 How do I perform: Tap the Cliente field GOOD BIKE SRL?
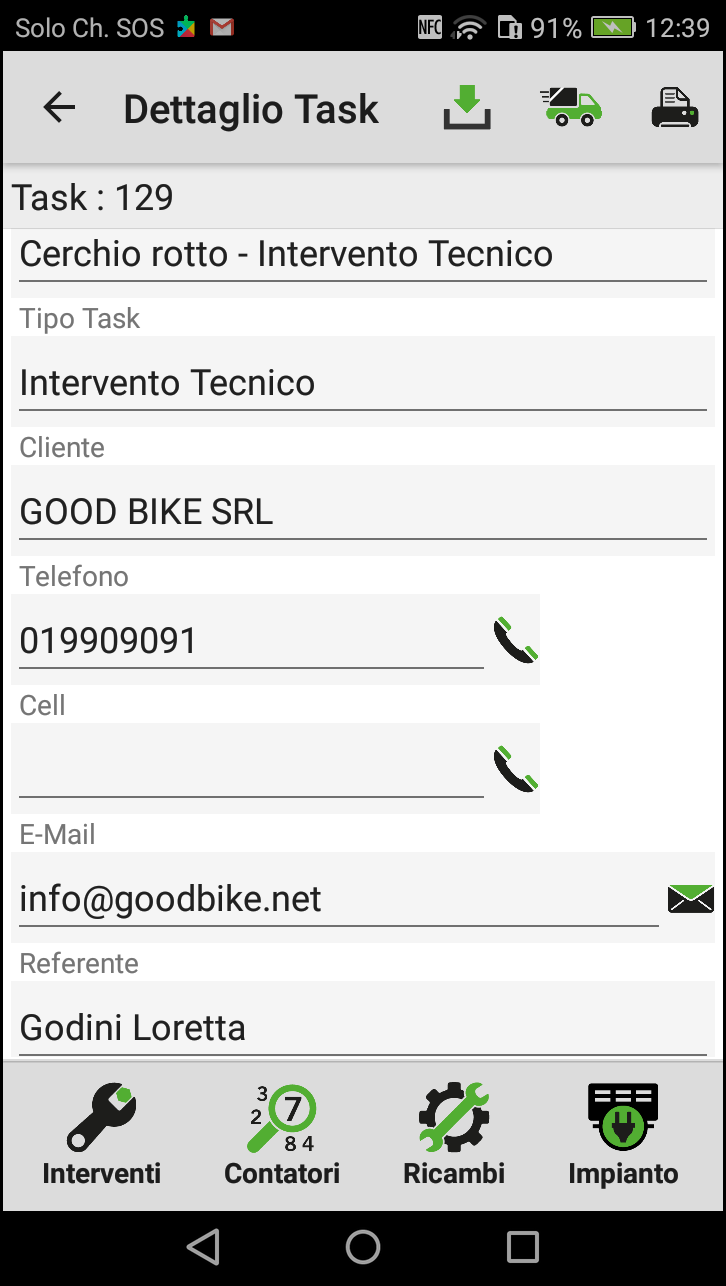(362, 512)
